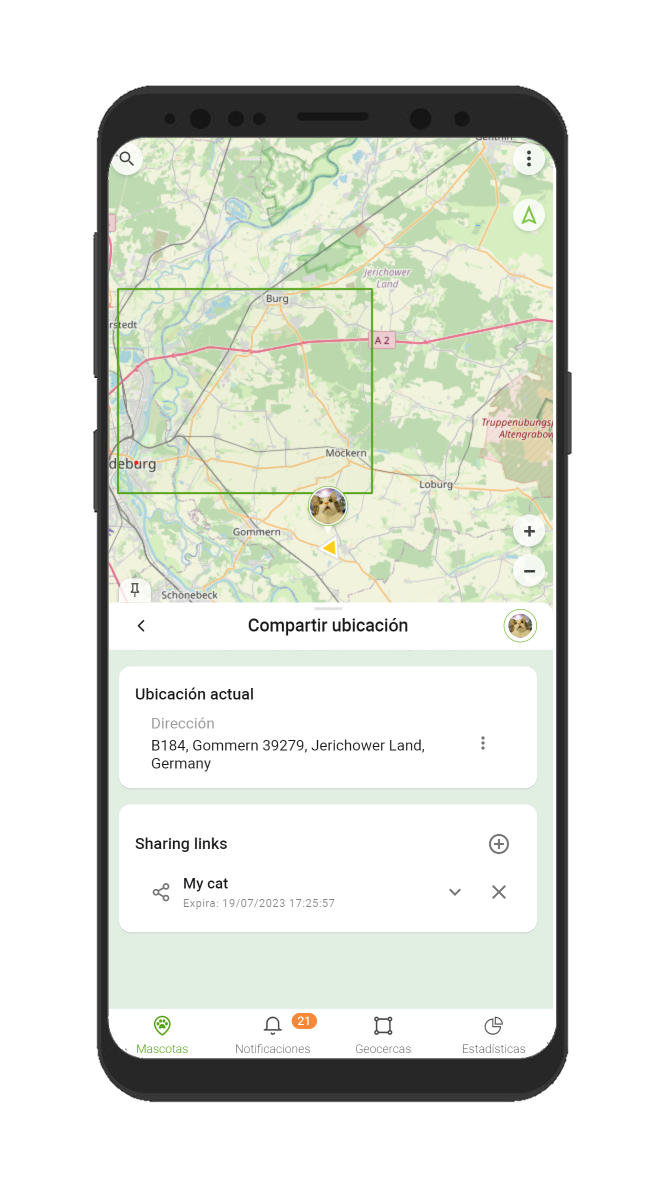Delete the My cat sharing link
The width and height of the screenshot is (665, 1196).
click(x=499, y=892)
